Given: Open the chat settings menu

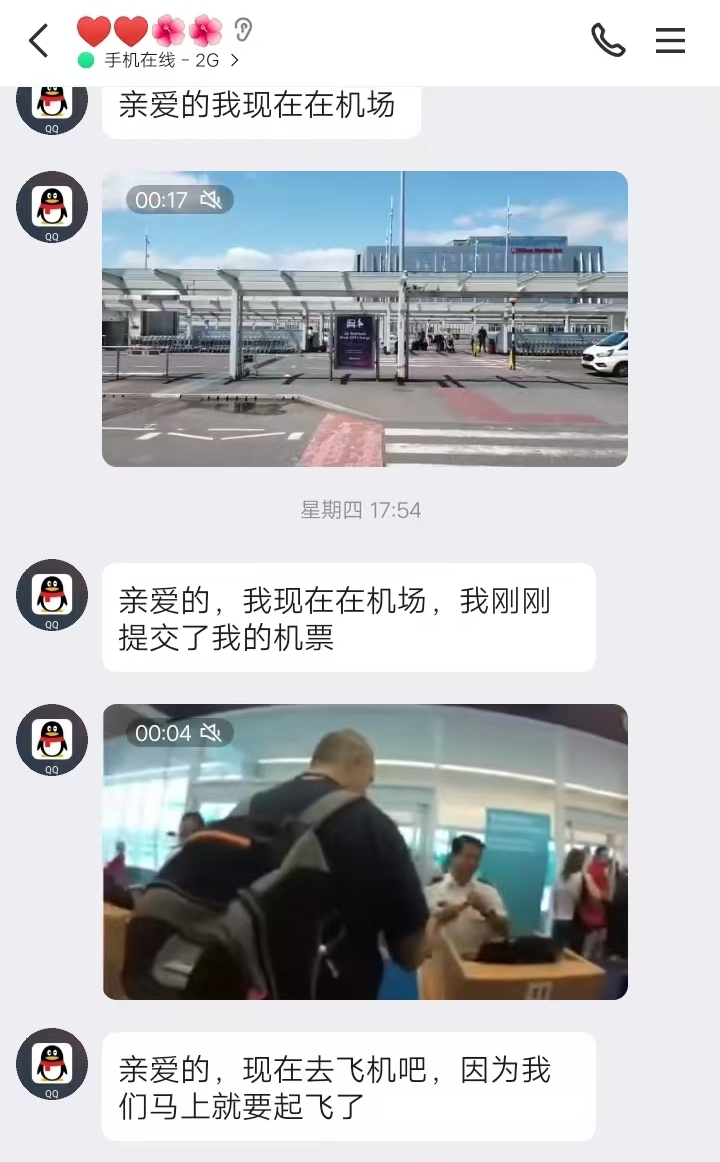Looking at the screenshot, I should pos(670,40).
